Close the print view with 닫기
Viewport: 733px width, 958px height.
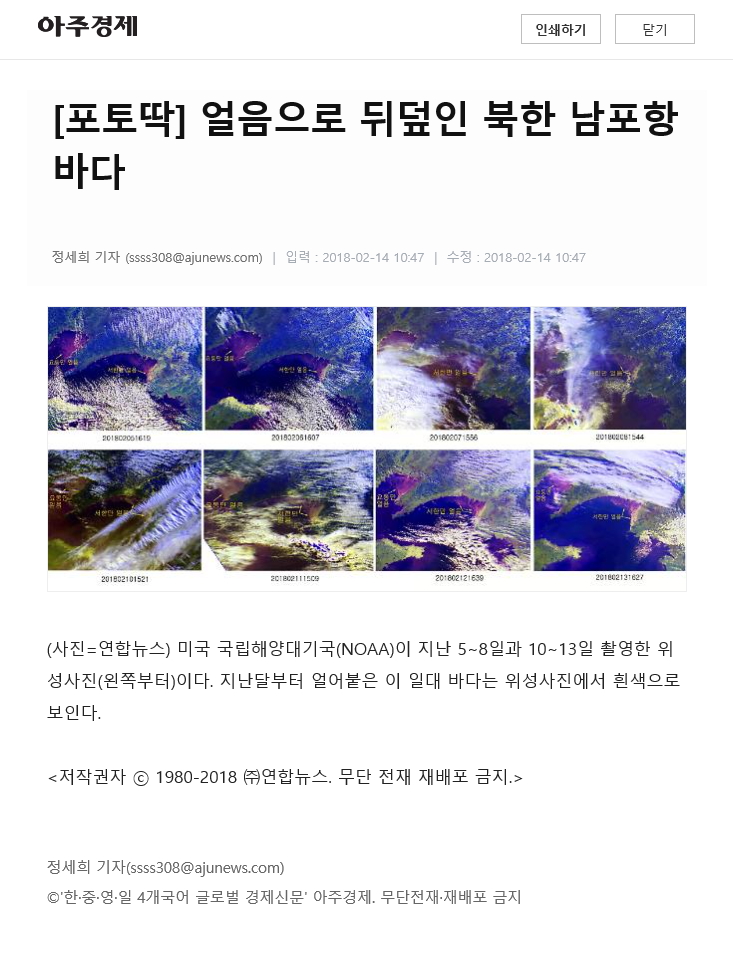point(654,30)
